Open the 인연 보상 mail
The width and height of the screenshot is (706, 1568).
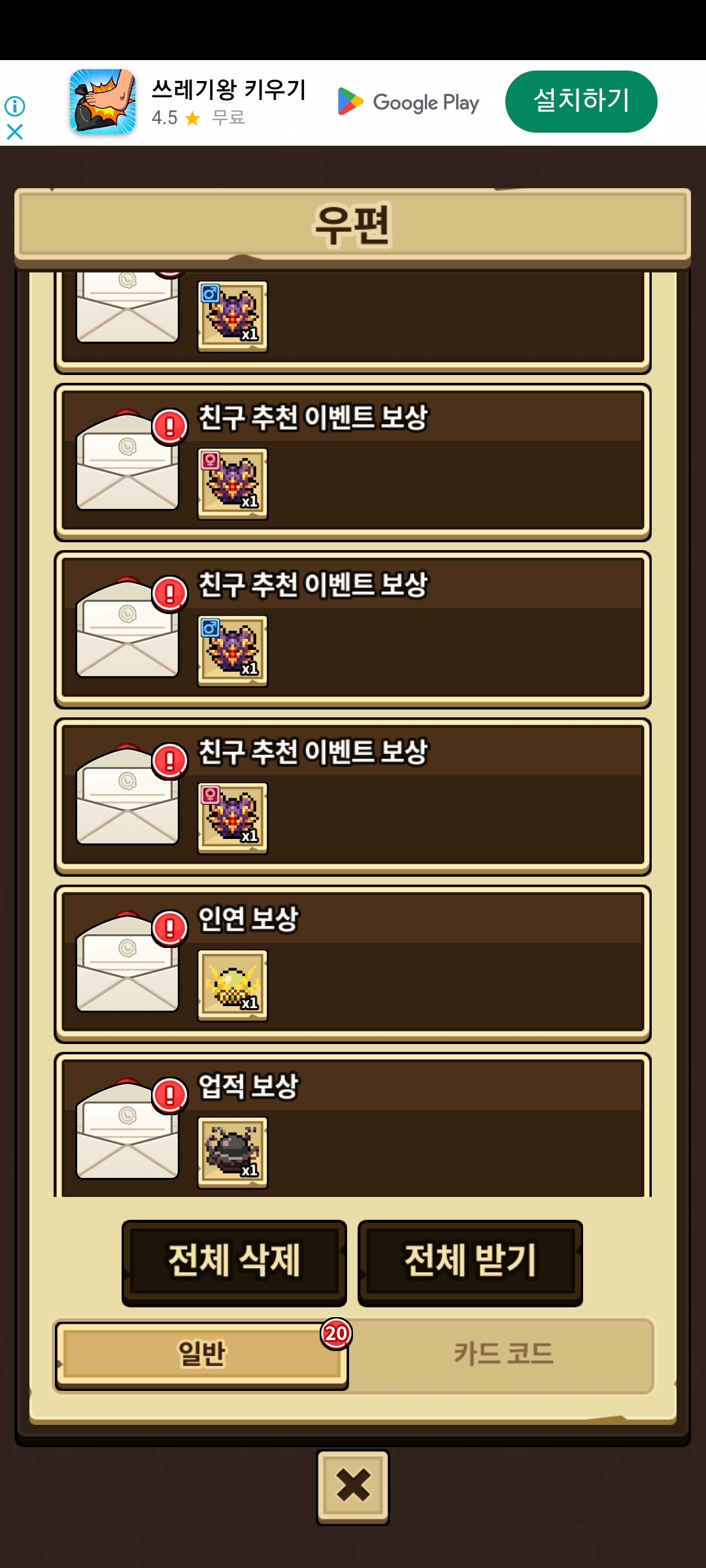[353, 964]
